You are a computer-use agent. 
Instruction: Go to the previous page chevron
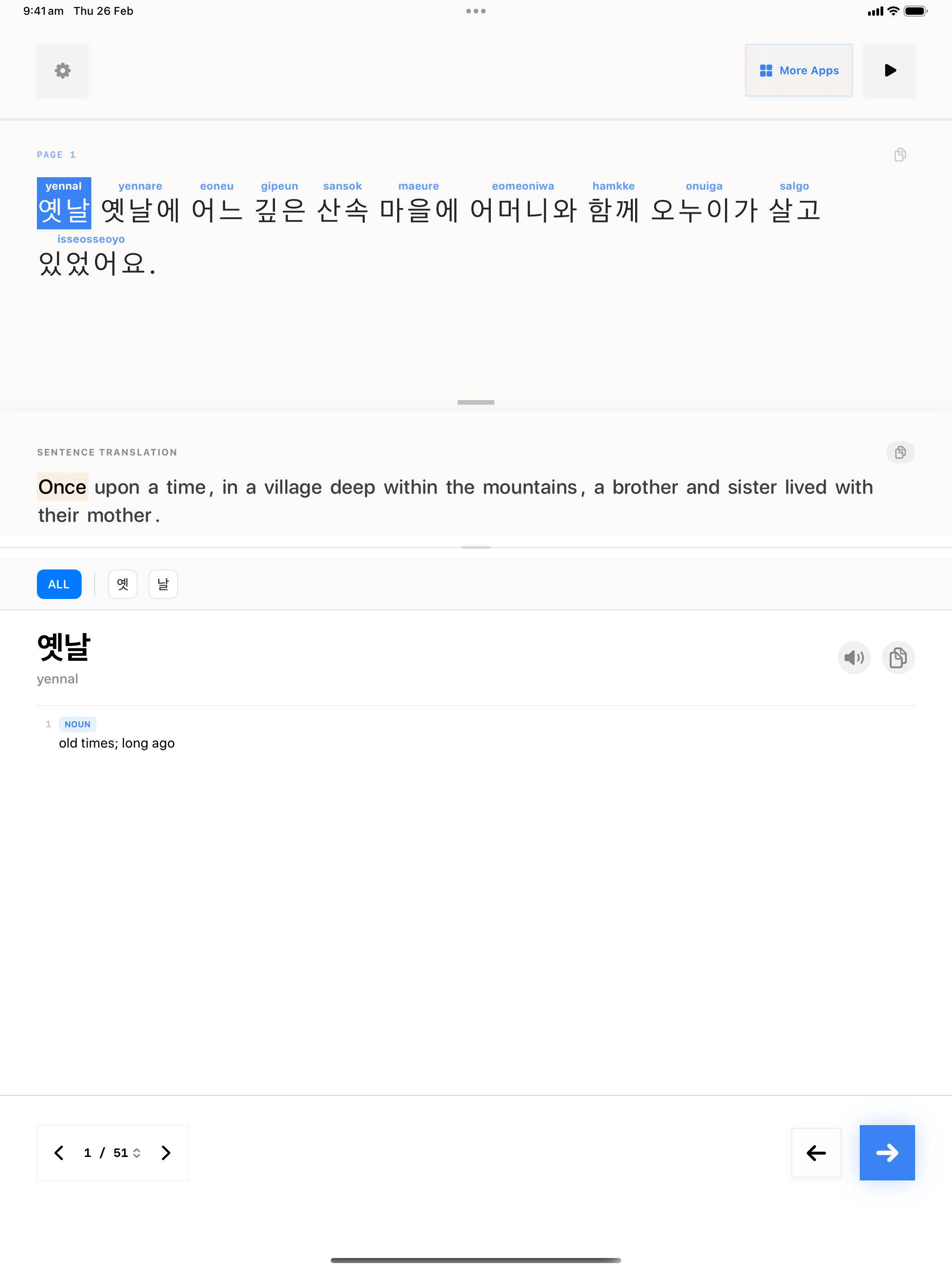pyautogui.click(x=59, y=1153)
